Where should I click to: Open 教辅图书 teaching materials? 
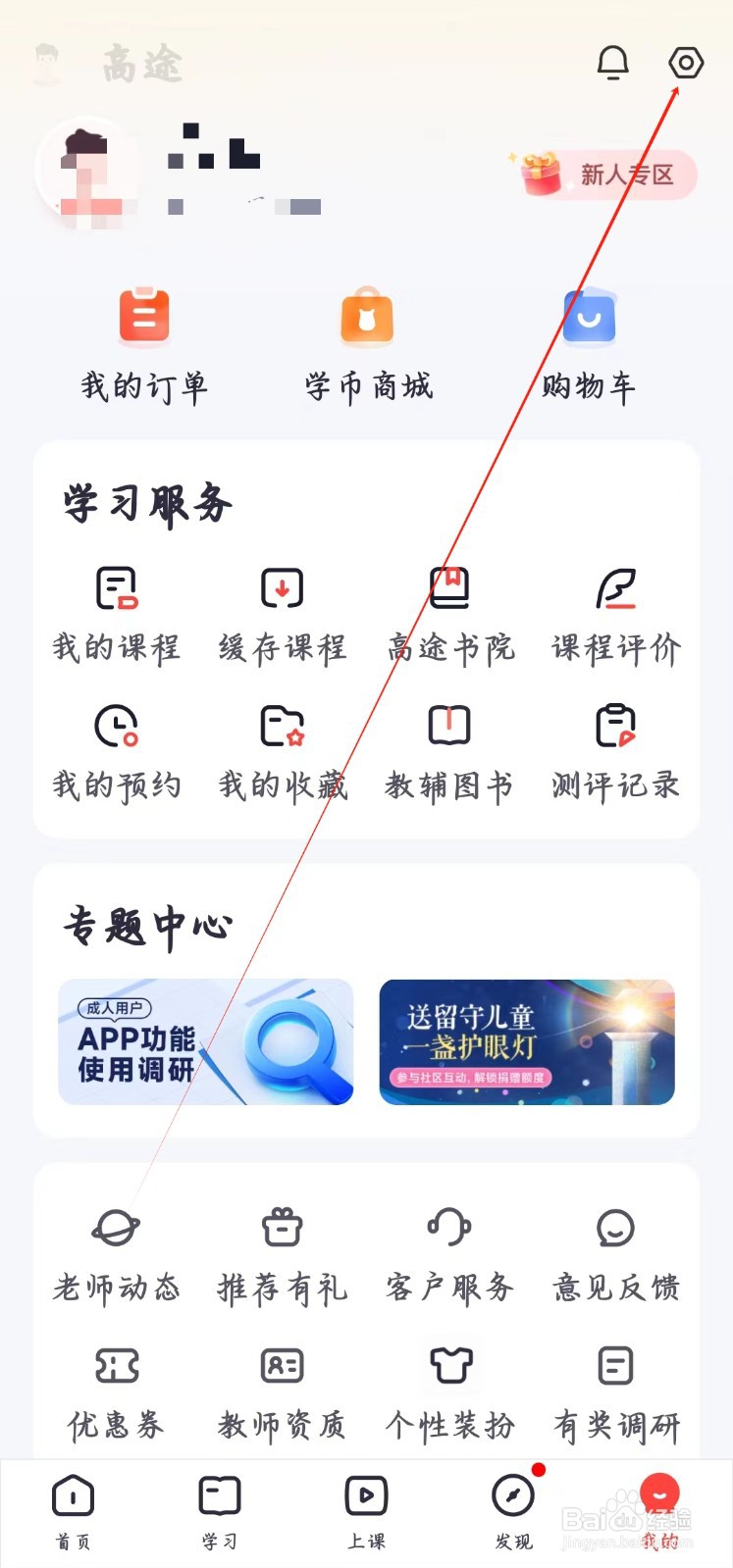448,748
